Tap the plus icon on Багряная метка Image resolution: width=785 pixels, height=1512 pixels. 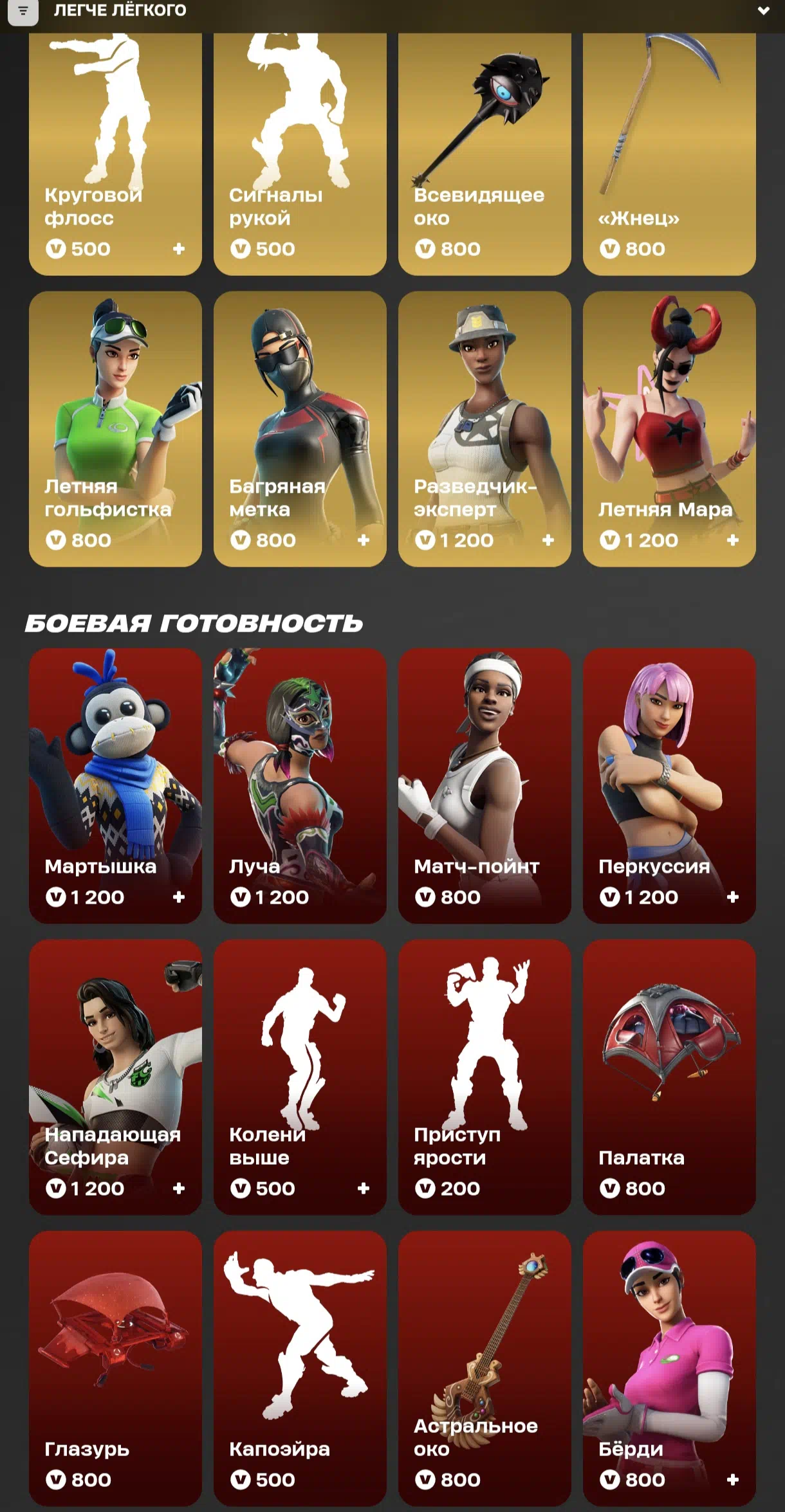pyautogui.click(x=364, y=540)
